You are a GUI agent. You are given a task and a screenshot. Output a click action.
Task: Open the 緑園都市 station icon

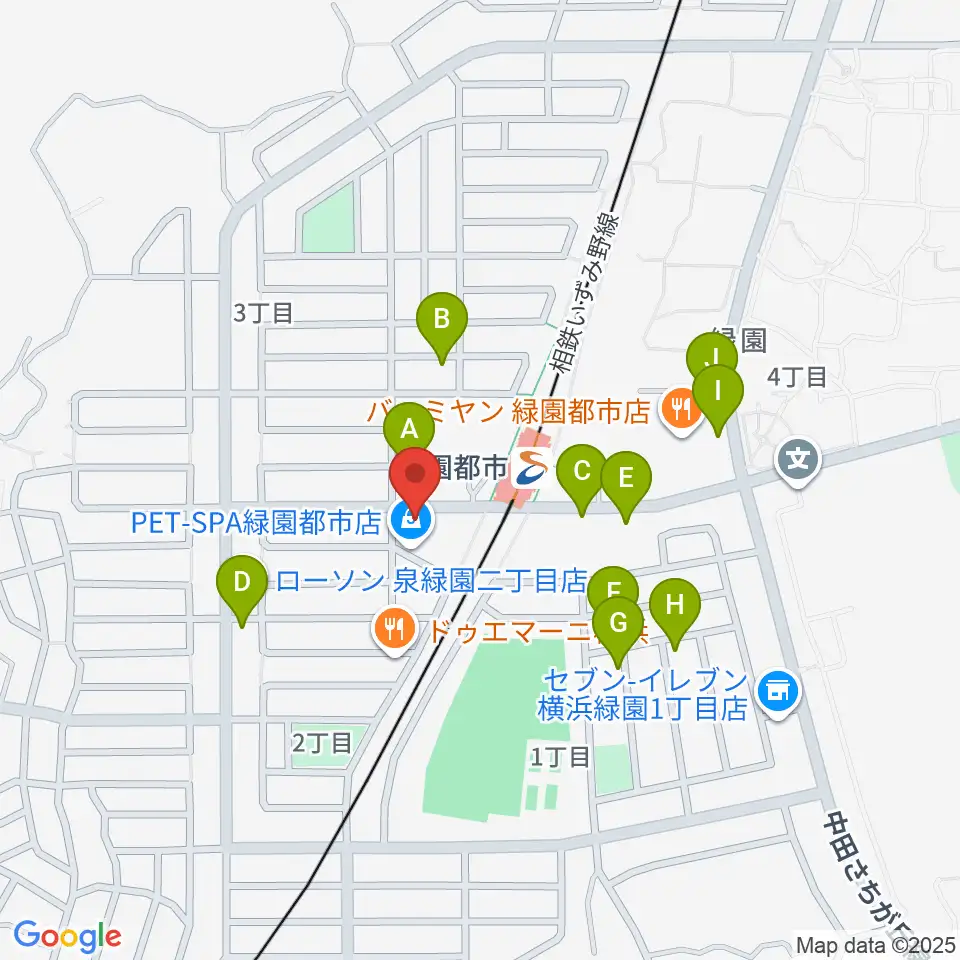[530, 470]
